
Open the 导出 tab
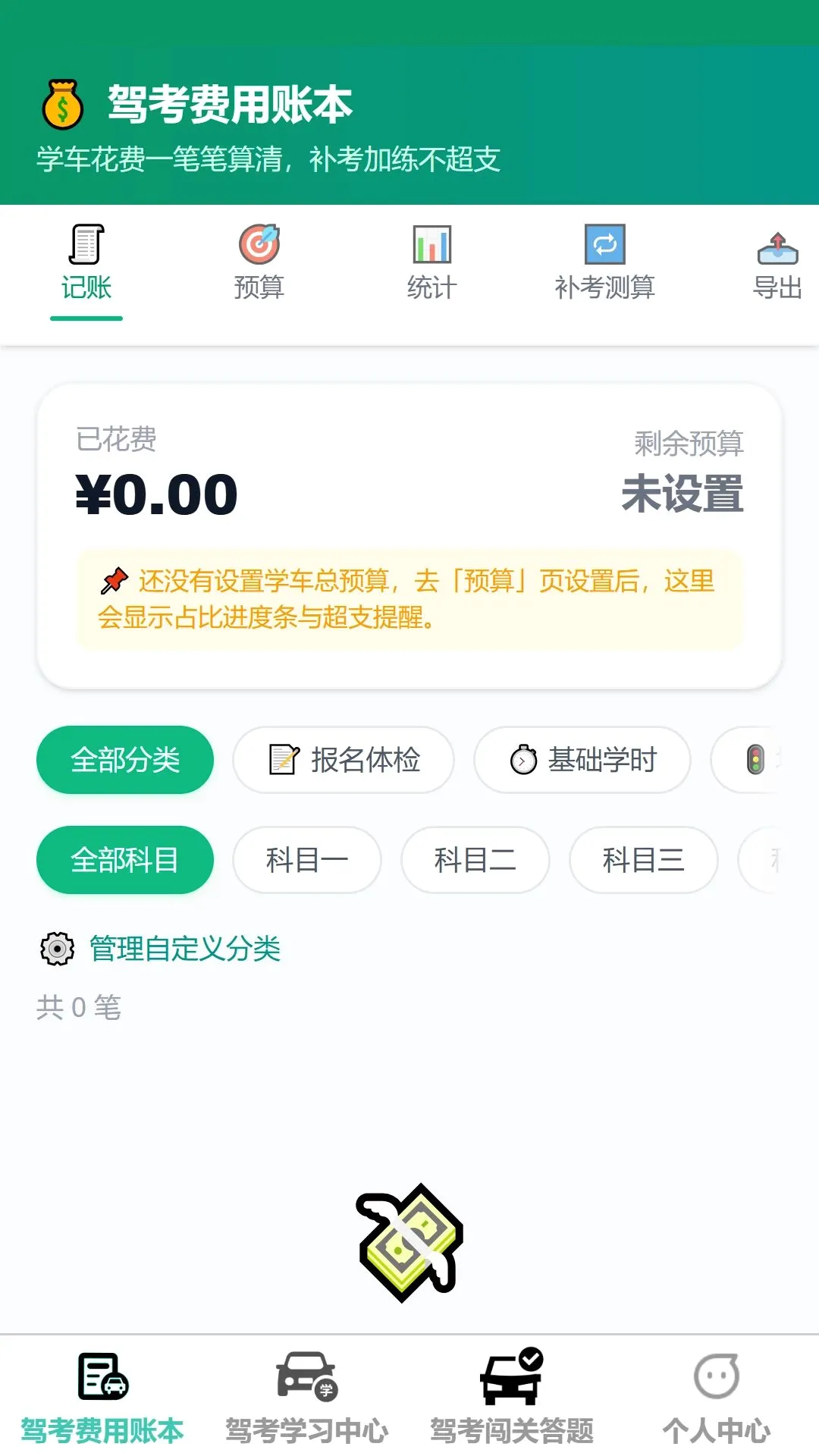click(x=777, y=264)
